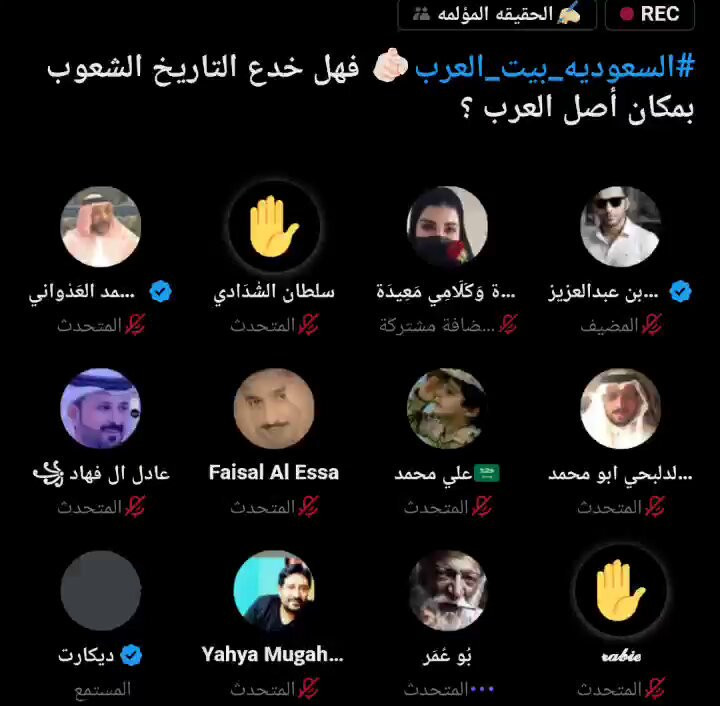
Task: View the host بن عبدالعزيز profile
Action: (x=620, y=227)
